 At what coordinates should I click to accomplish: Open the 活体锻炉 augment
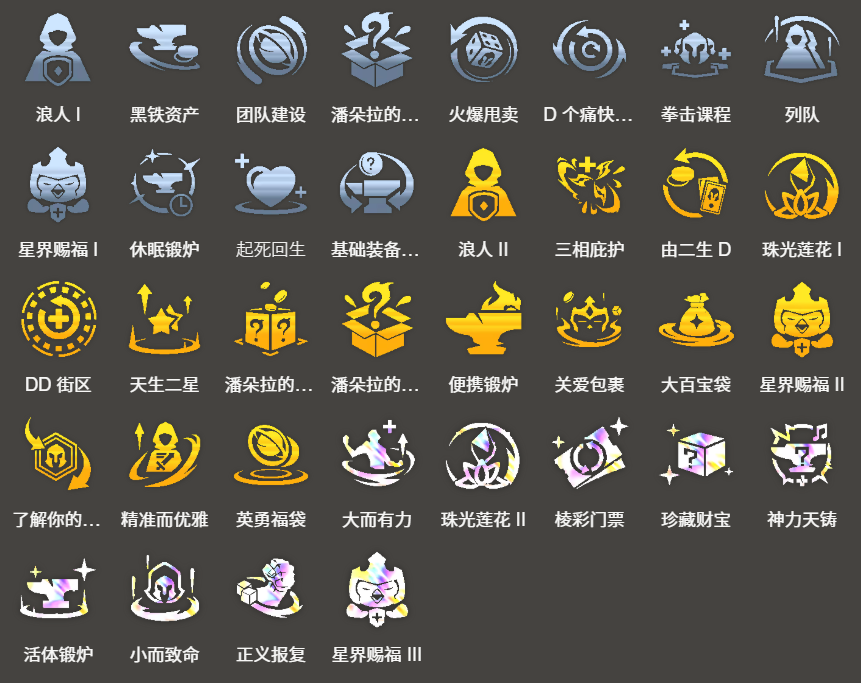(x=57, y=591)
